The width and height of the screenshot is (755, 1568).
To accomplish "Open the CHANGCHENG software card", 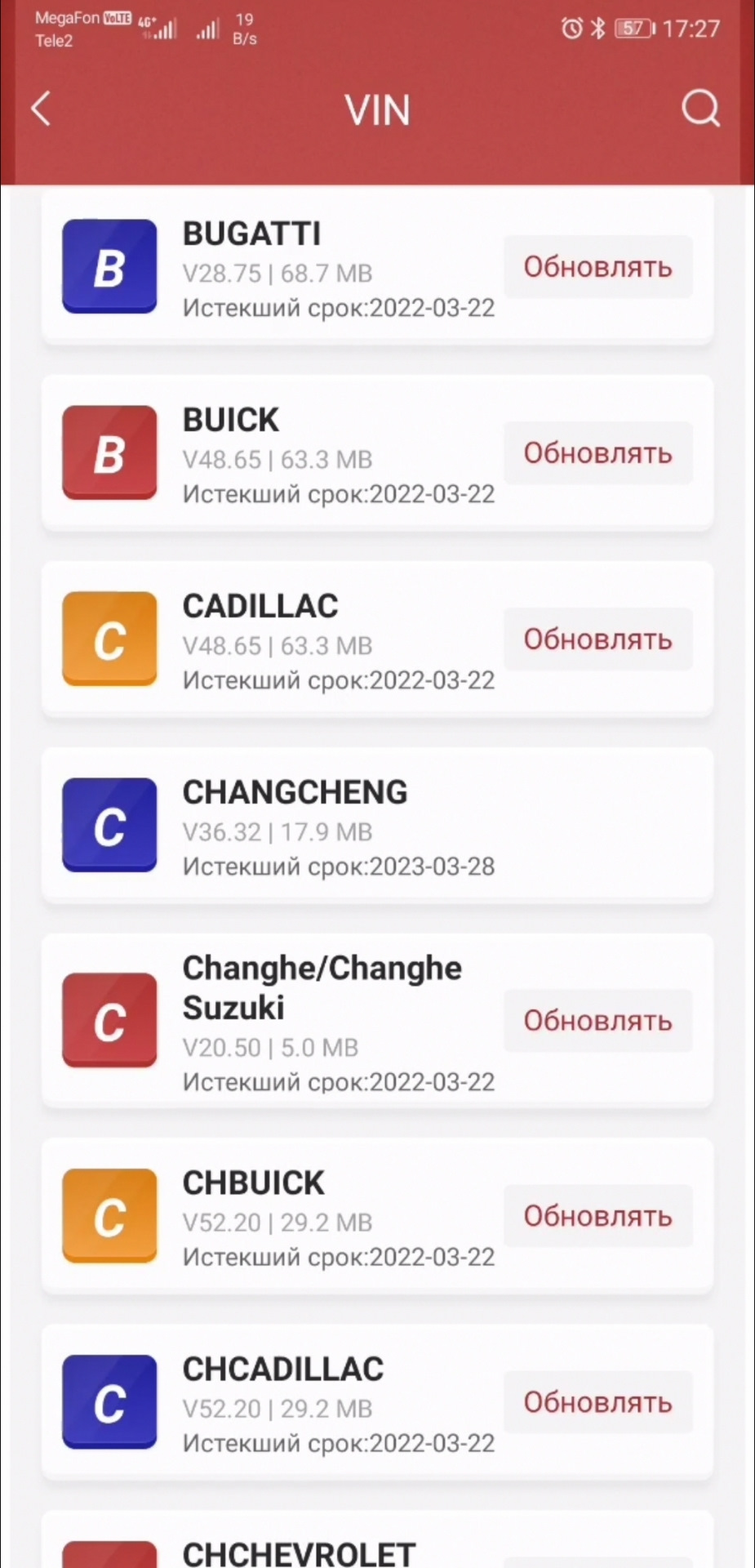I will 377,826.
